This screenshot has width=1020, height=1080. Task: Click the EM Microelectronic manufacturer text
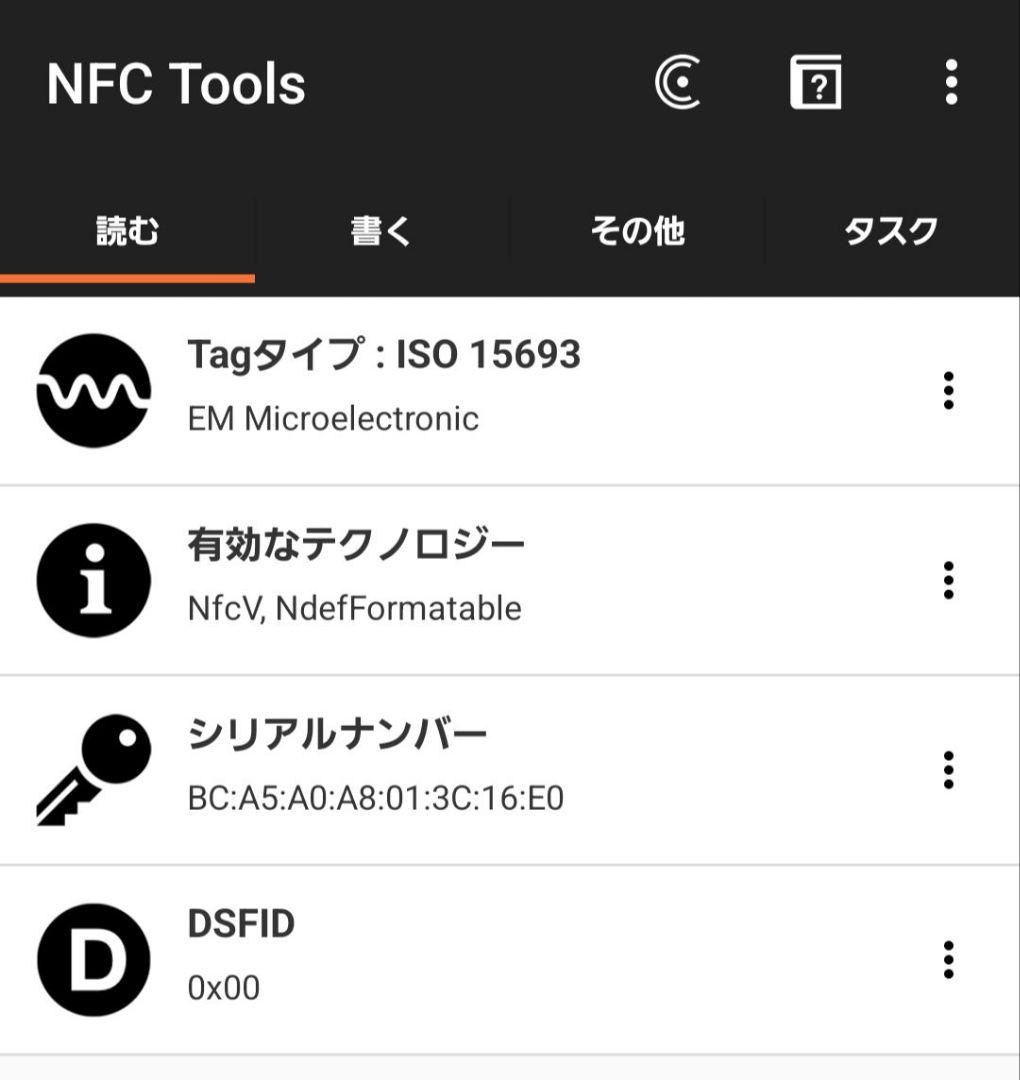pos(332,419)
